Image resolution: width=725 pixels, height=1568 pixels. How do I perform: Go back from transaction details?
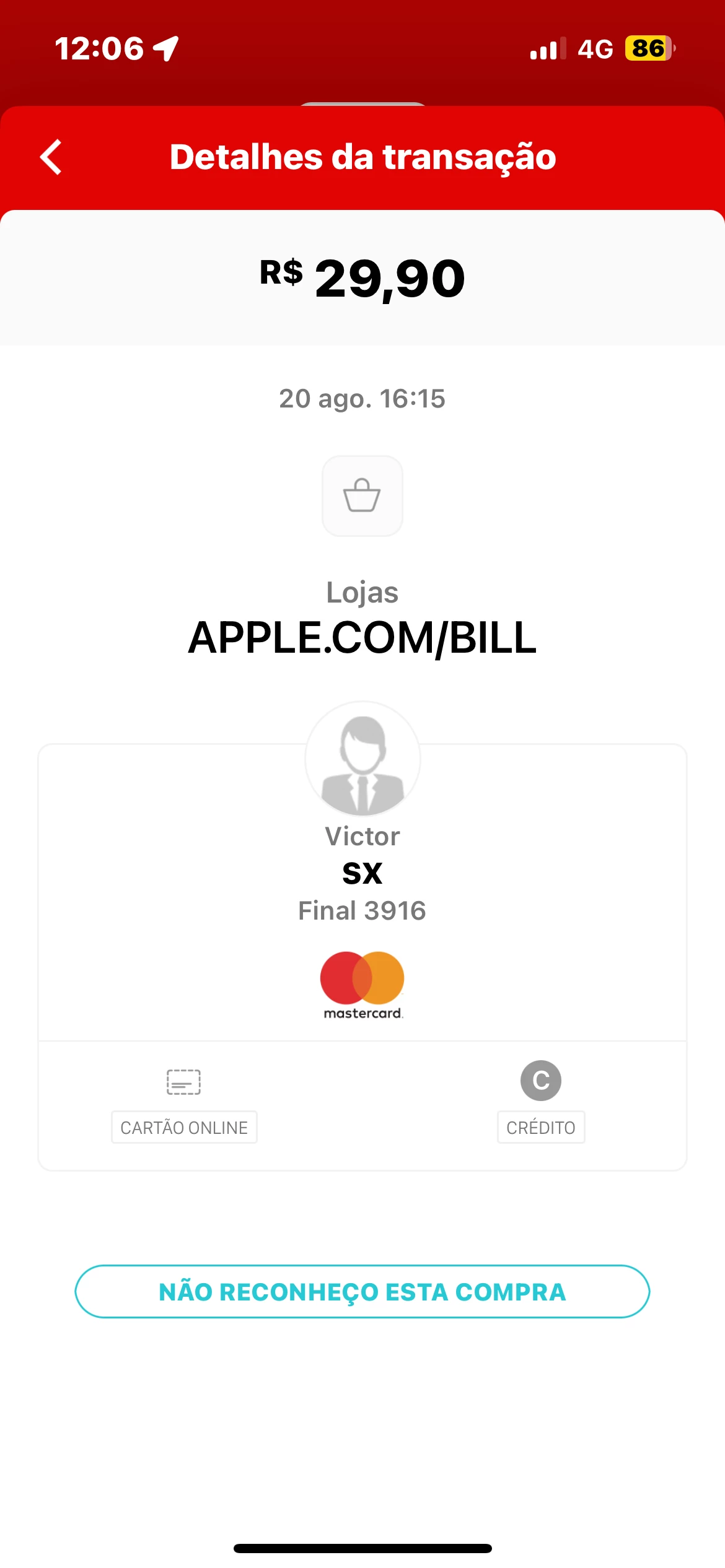coord(51,157)
